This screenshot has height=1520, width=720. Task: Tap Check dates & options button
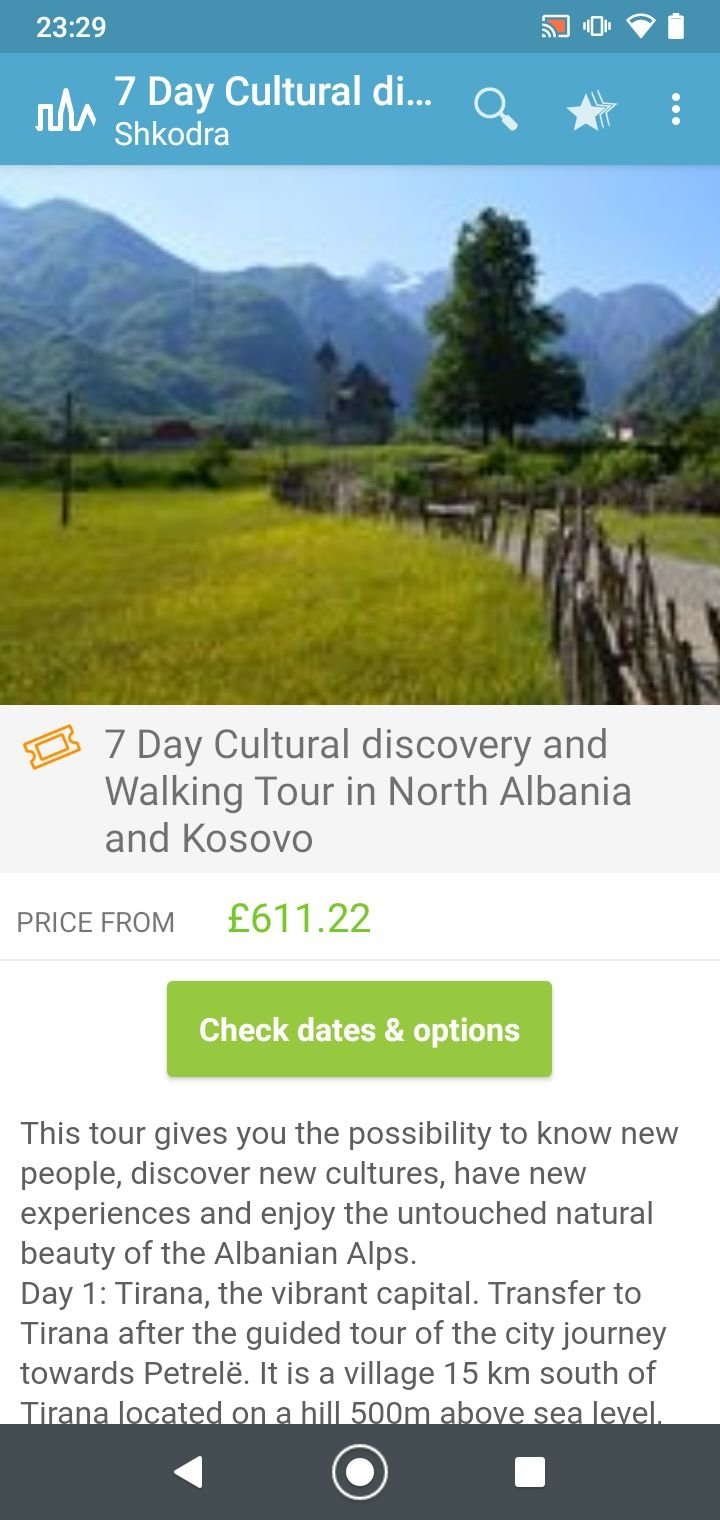pyautogui.click(x=359, y=1029)
